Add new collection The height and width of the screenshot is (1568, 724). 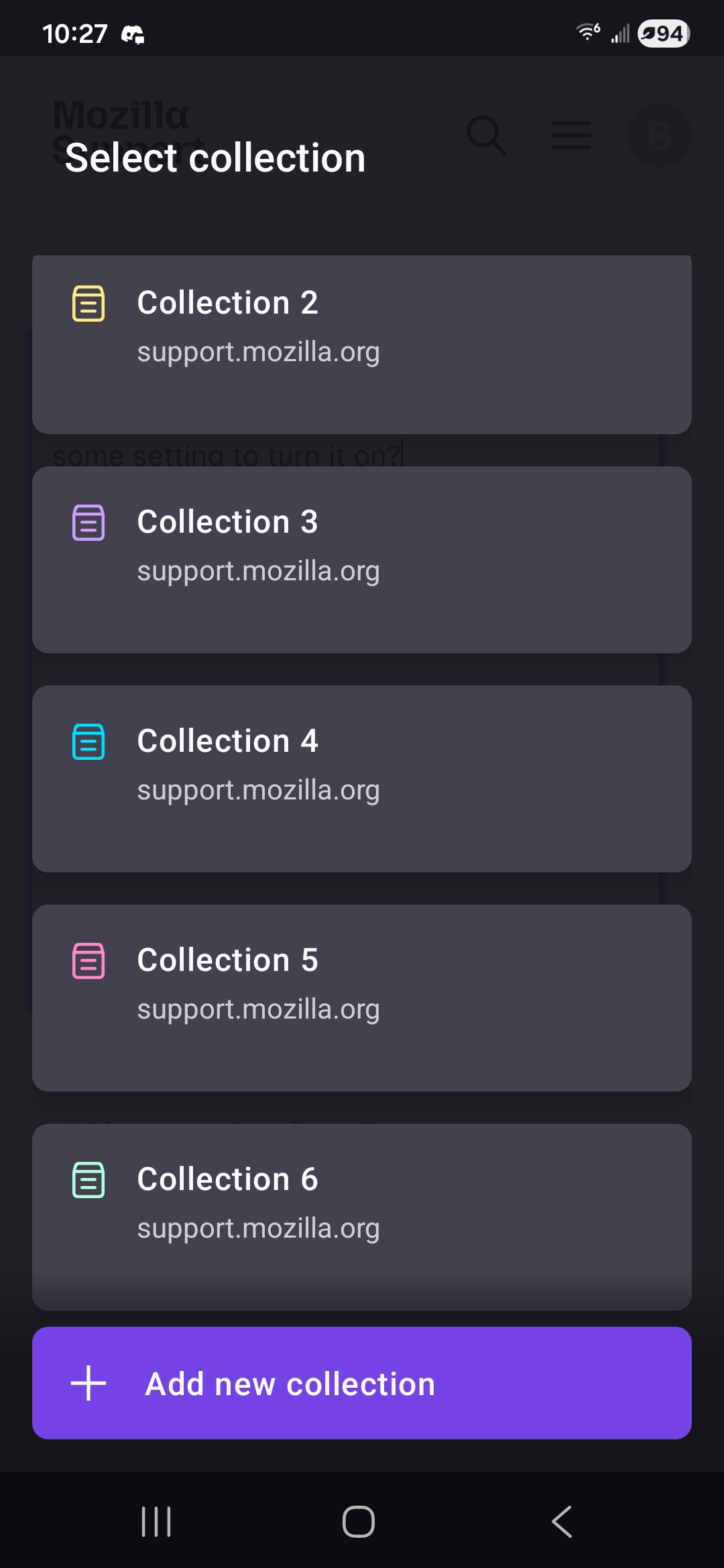pyautogui.click(x=362, y=1383)
